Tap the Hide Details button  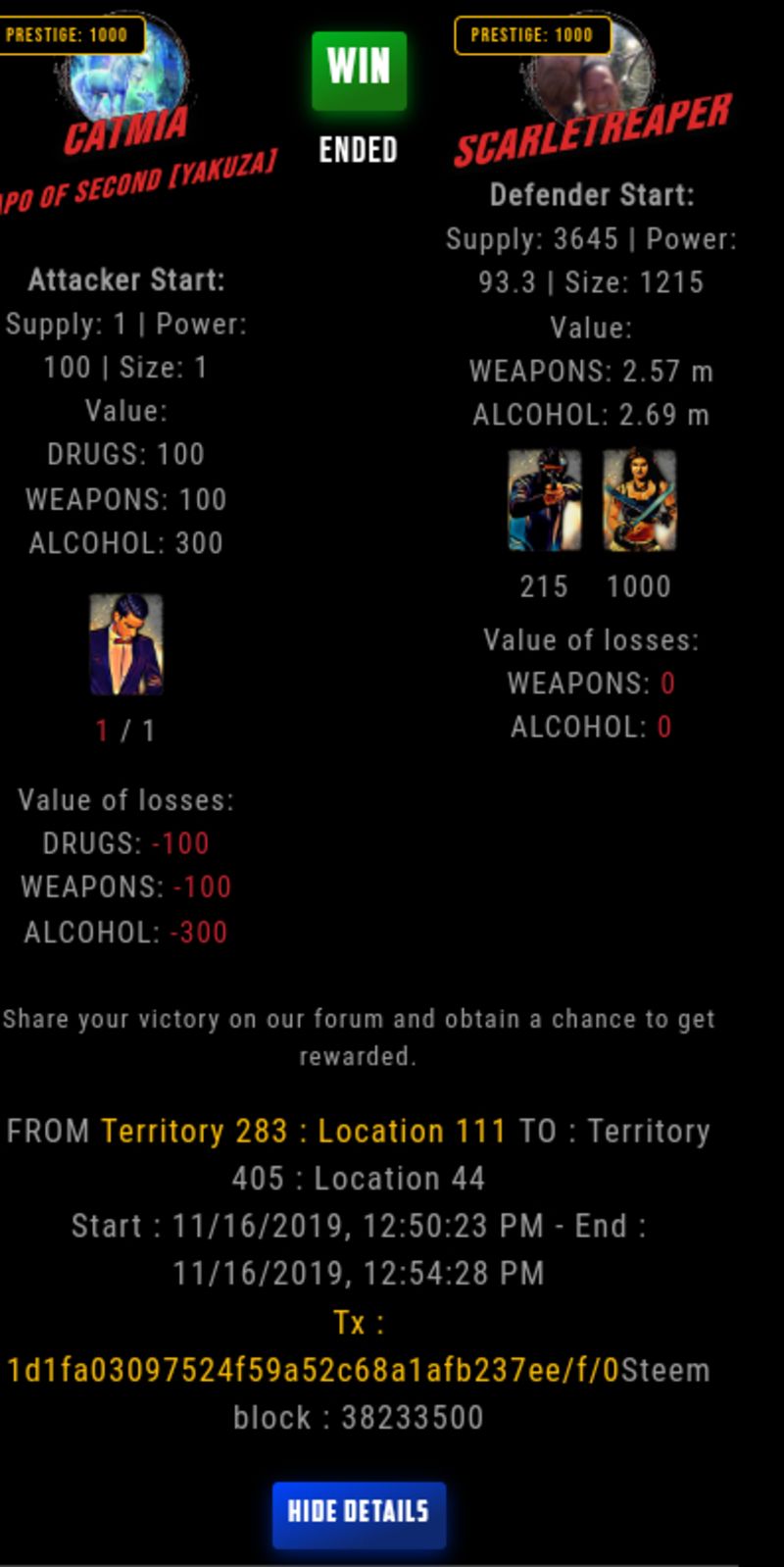click(359, 1513)
